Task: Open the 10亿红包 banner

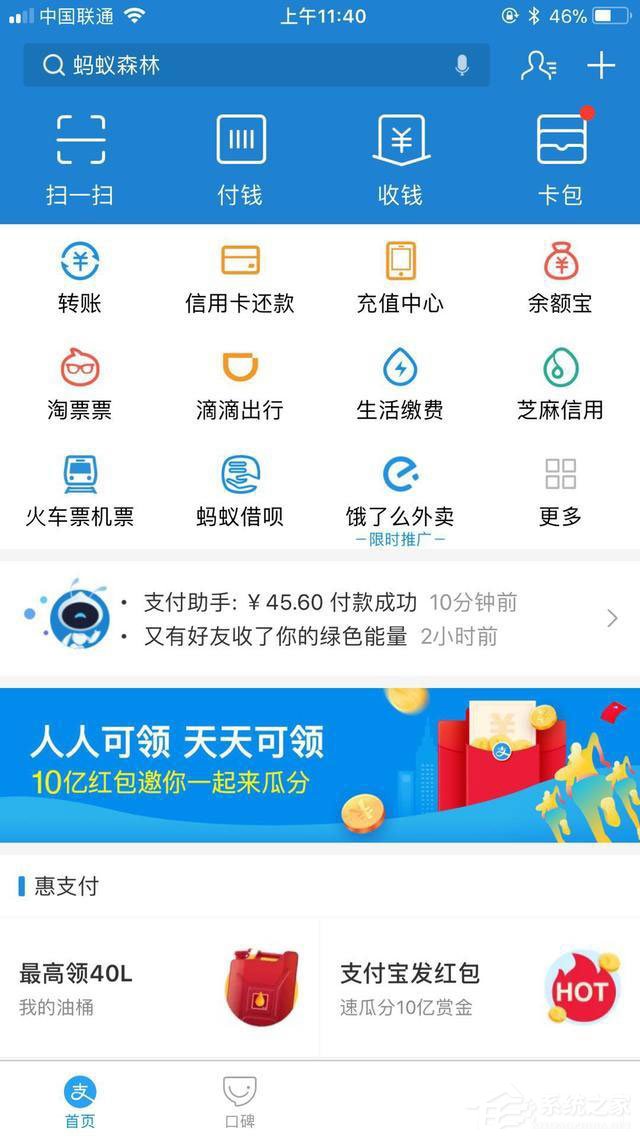Action: (x=320, y=765)
